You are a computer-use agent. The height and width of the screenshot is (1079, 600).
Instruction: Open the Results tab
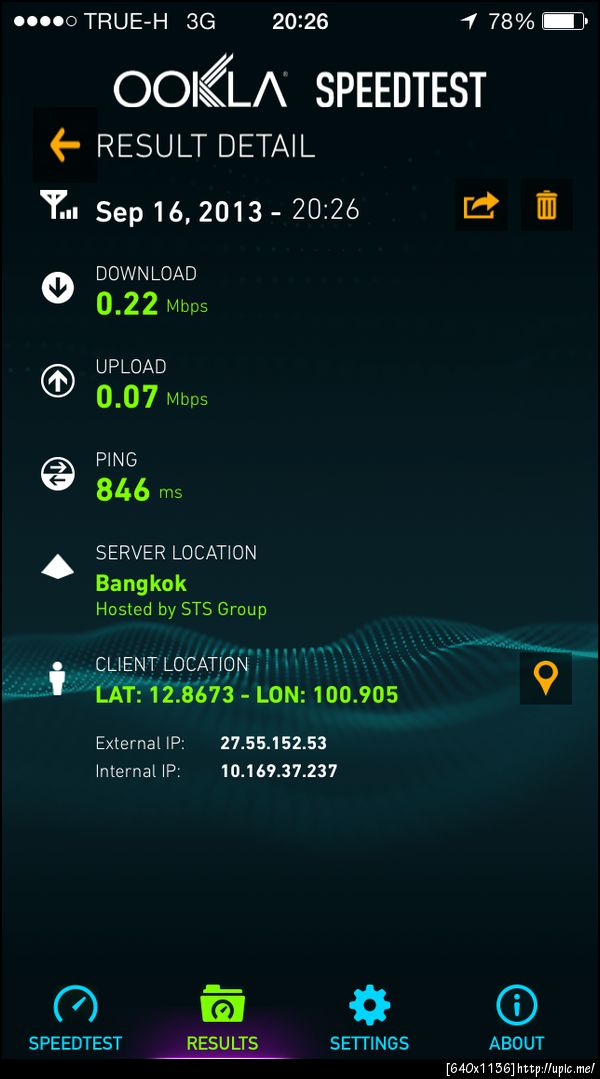(222, 1018)
